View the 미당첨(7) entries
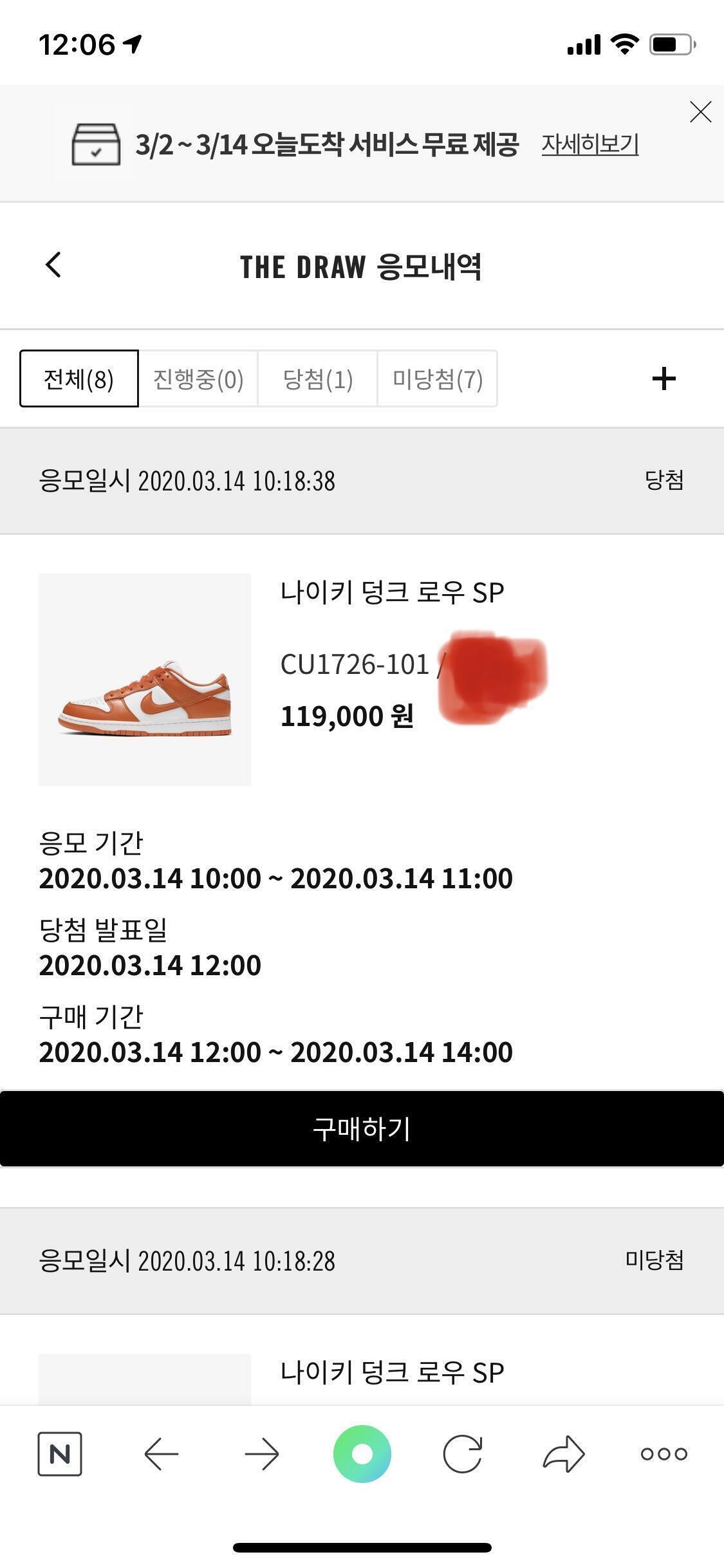This screenshot has height=1568, width=724. point(438,379)
